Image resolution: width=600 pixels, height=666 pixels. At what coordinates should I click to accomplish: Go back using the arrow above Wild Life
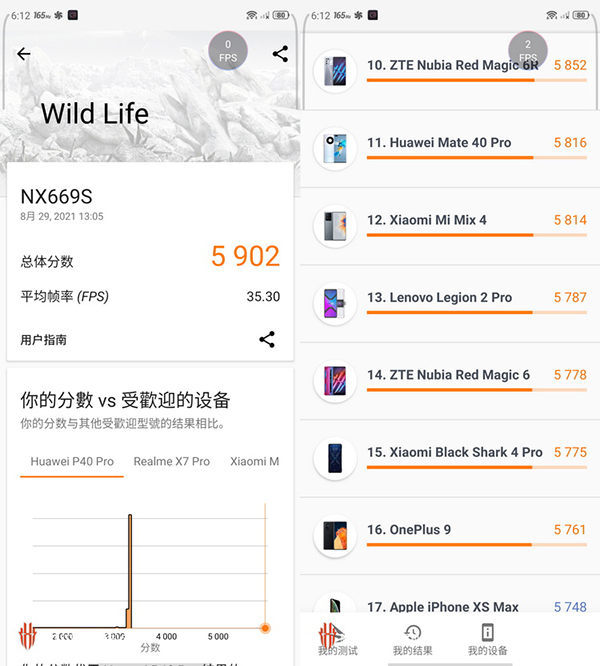(24, 54)
